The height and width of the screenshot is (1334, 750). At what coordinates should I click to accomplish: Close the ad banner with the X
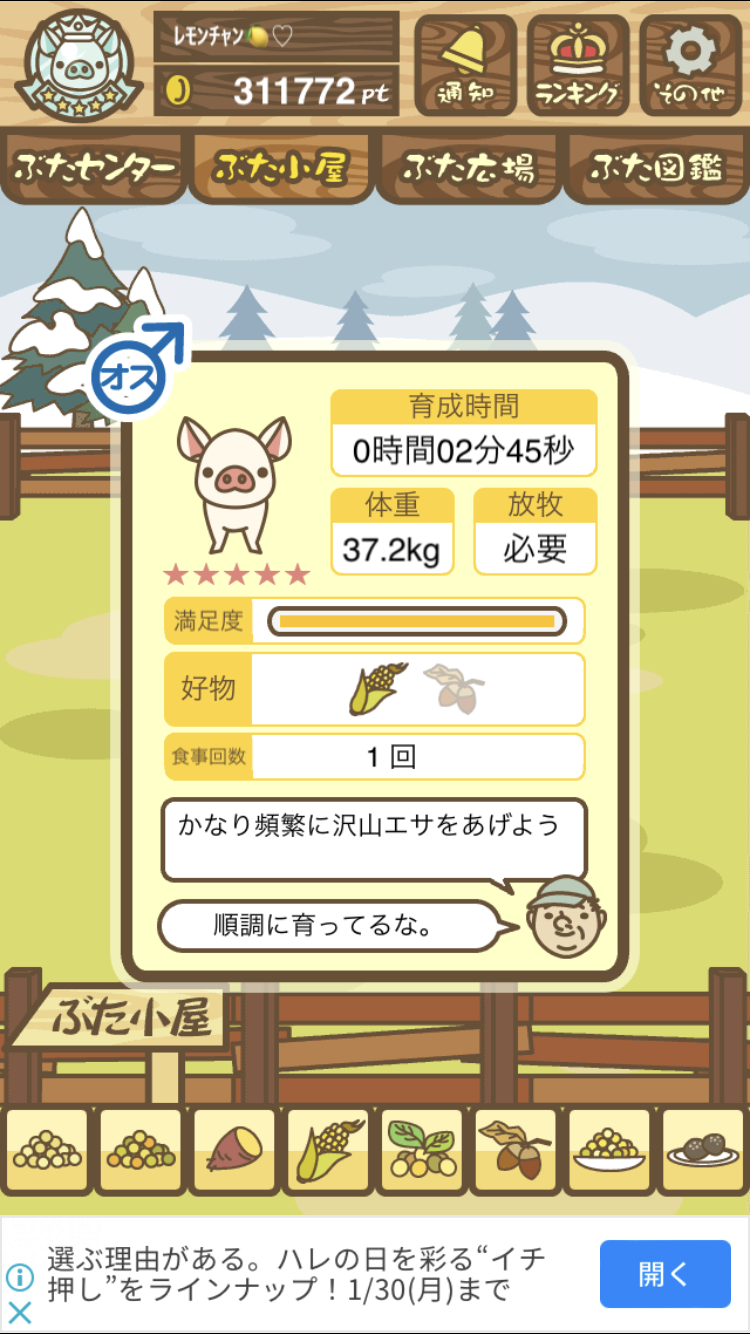(x=19, y=1312)
